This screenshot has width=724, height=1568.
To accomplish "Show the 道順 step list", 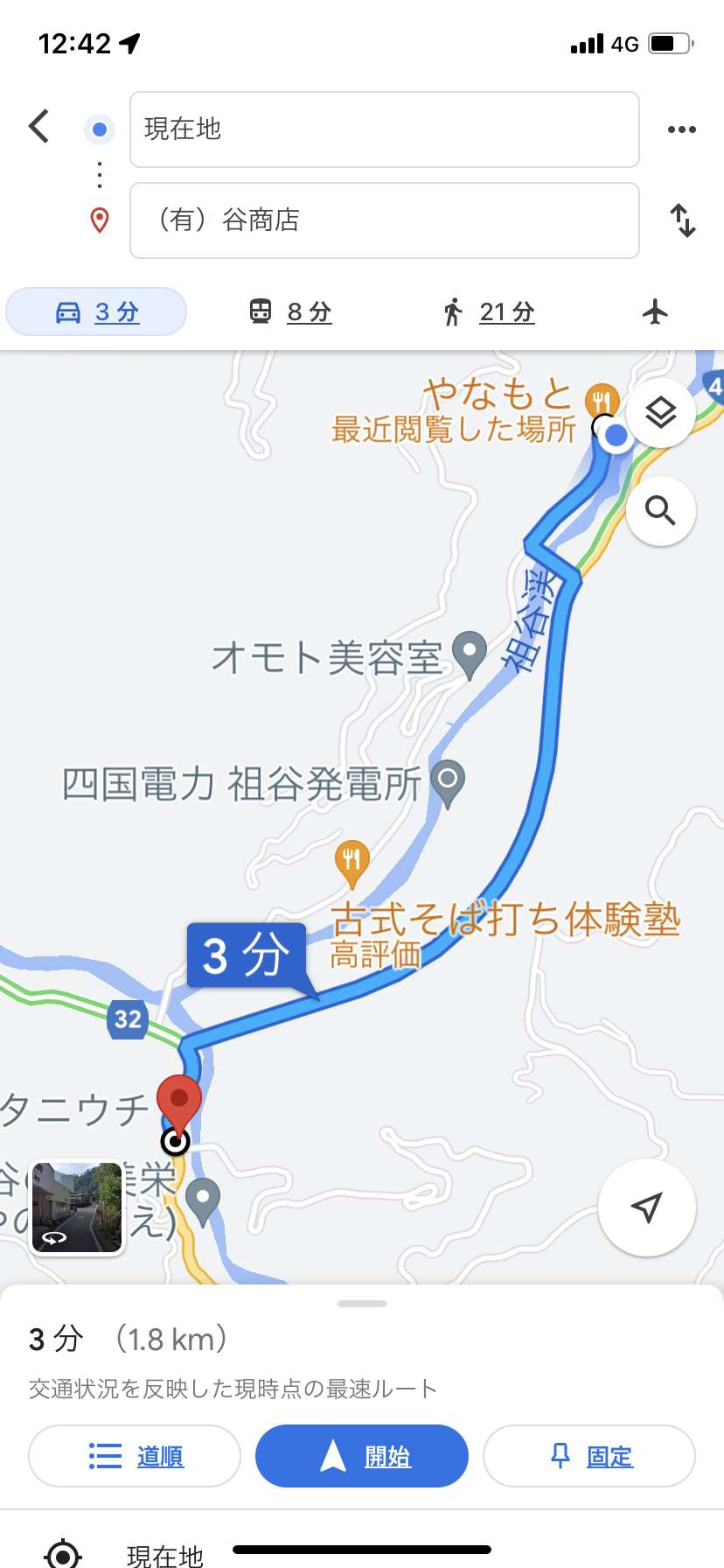I will (135, 1456).
